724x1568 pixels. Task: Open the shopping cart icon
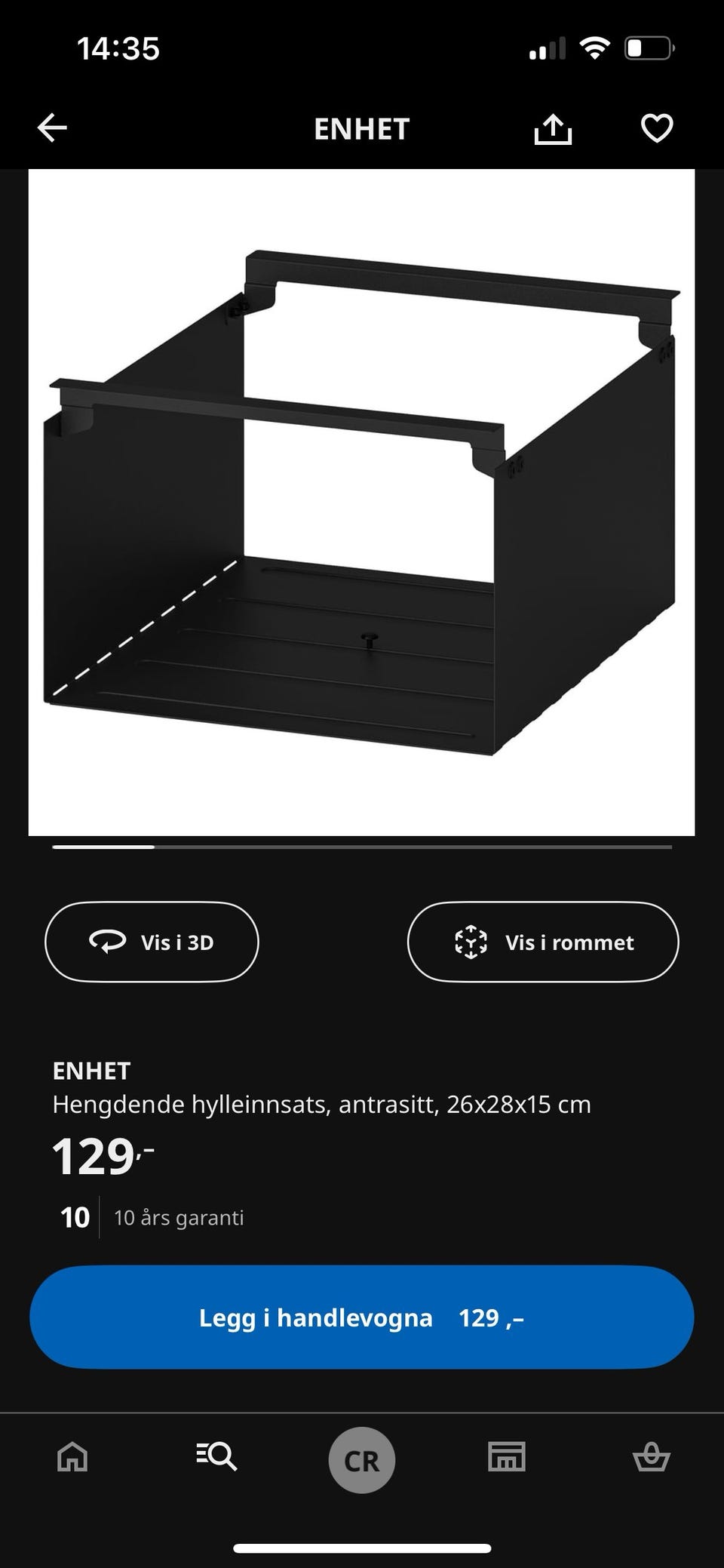coord(653,1458)
